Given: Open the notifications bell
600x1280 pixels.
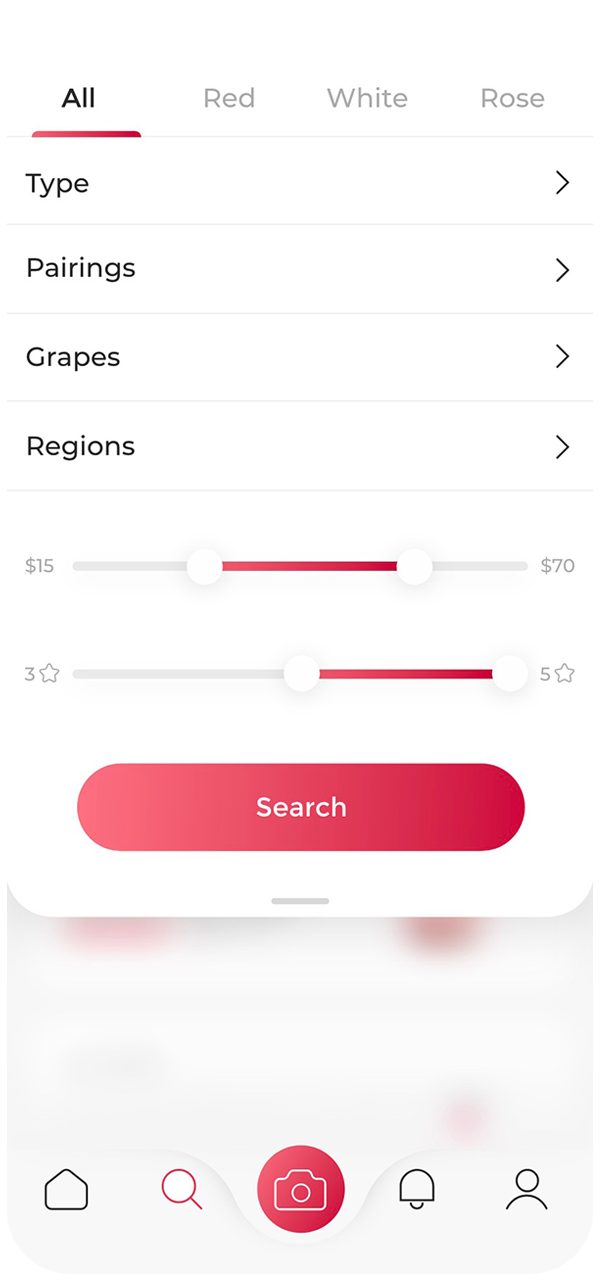Looking at the screenshot, I should (x=417, y=1189).
